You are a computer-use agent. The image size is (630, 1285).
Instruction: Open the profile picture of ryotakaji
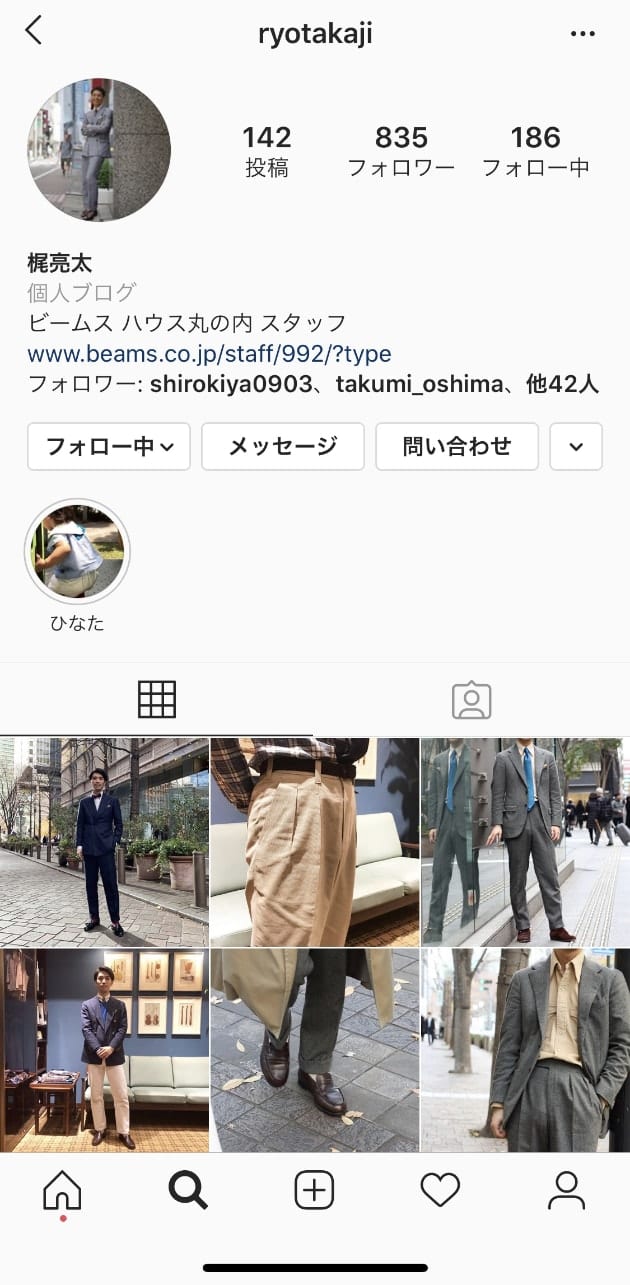99,150
